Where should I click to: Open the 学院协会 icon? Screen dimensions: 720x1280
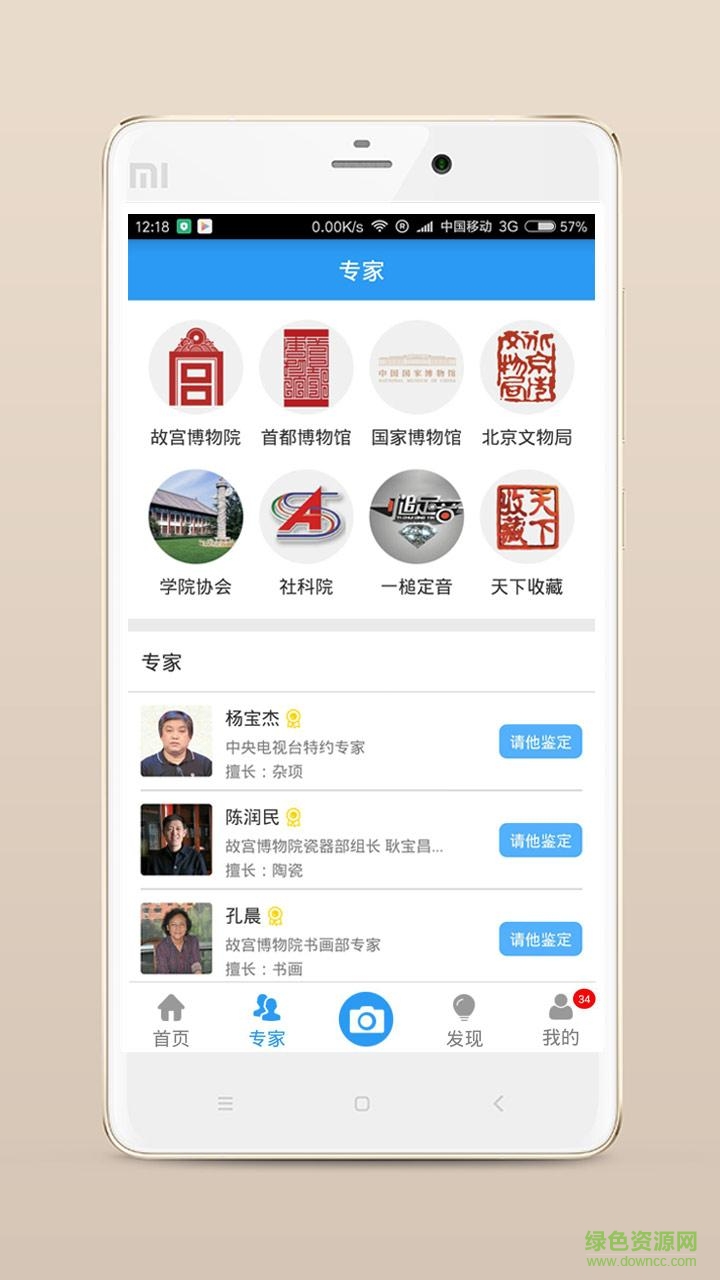195,517
